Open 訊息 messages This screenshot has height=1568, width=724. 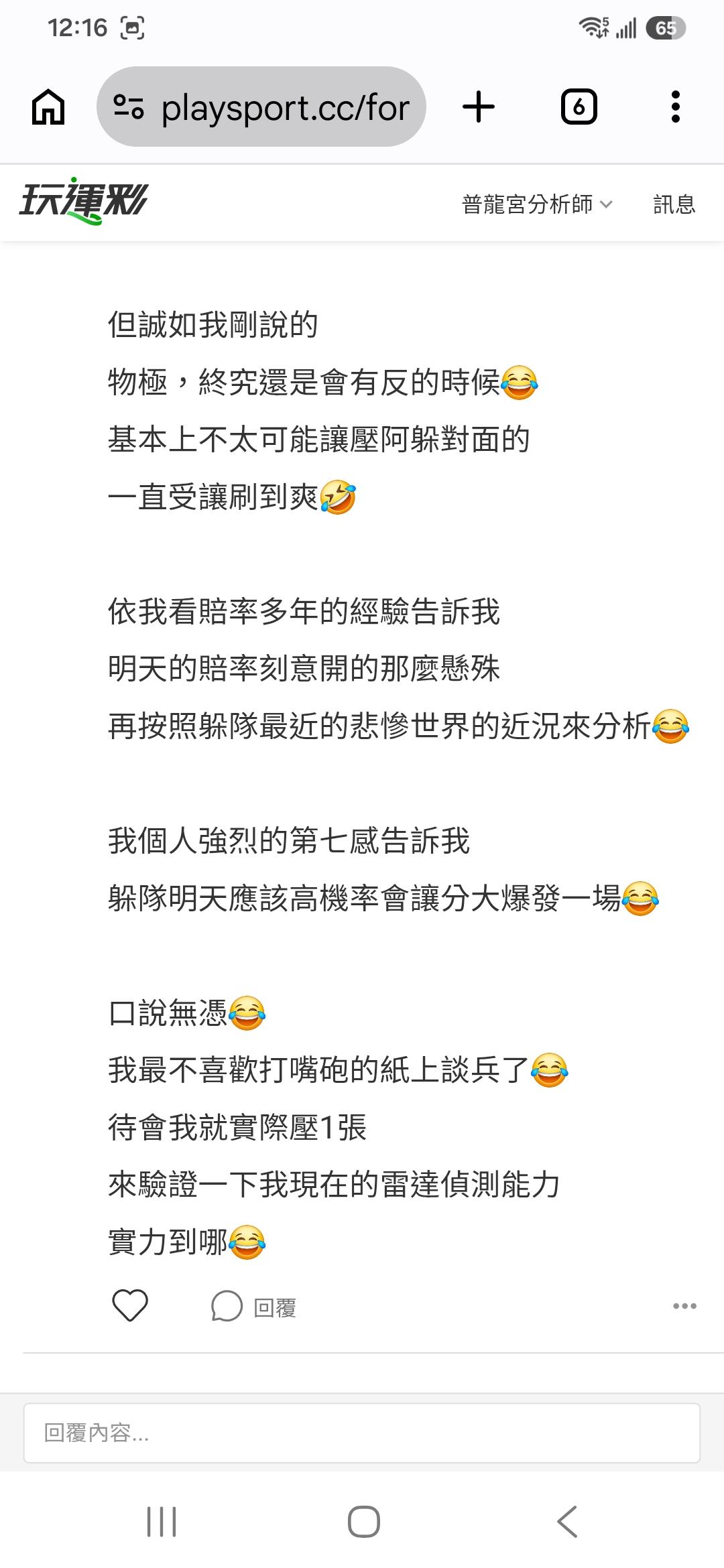674,204
